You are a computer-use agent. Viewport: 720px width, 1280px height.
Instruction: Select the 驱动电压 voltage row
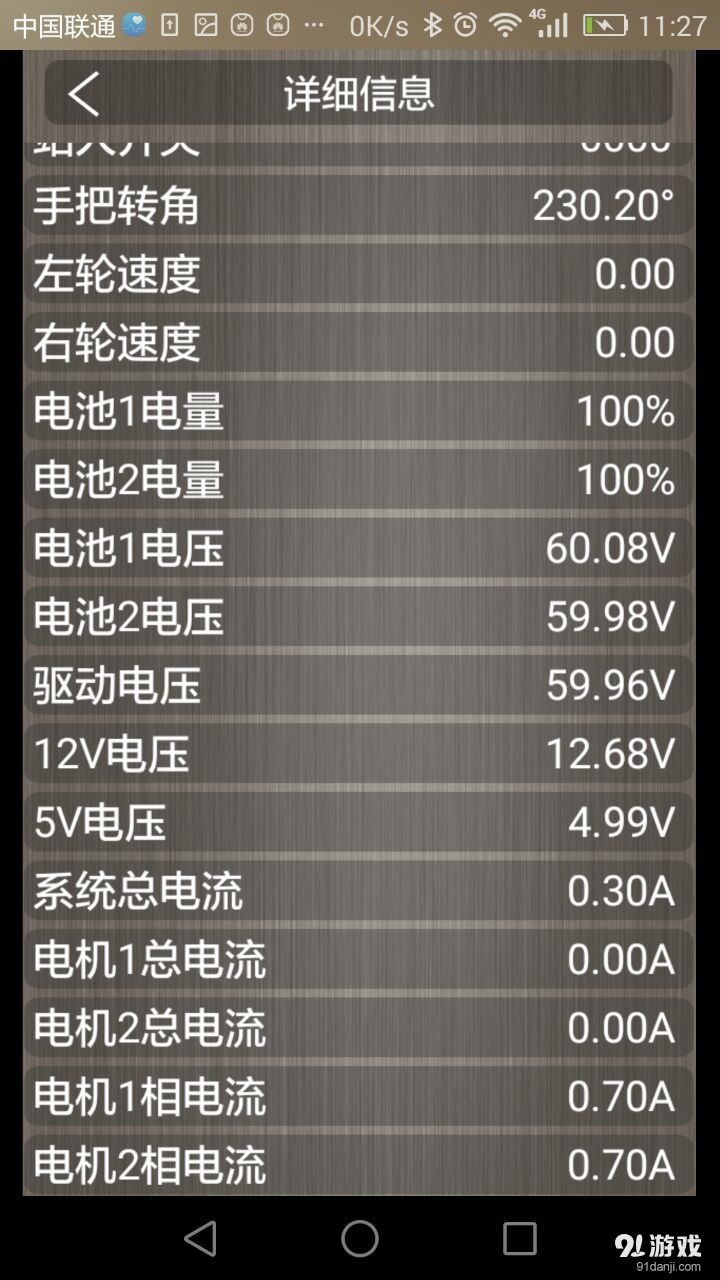coord(360,685)
